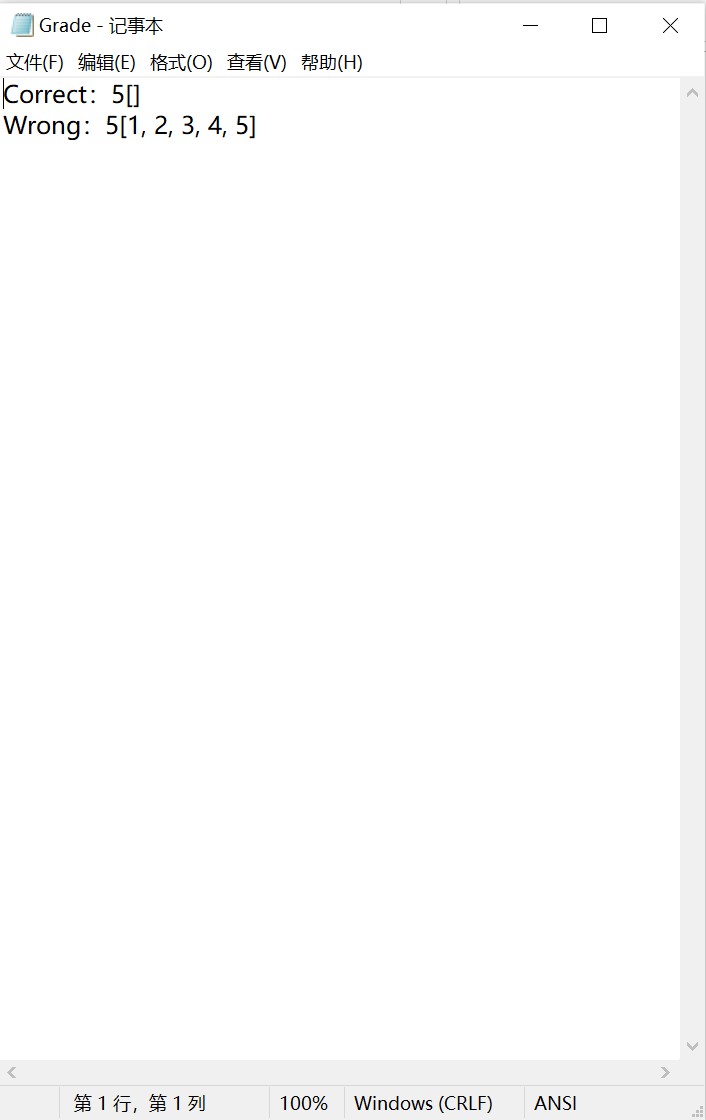Viewport: 706px width, 1120px height.
Task: Minimize the Grade Notepad window
Action: click(x=529, y=26)
